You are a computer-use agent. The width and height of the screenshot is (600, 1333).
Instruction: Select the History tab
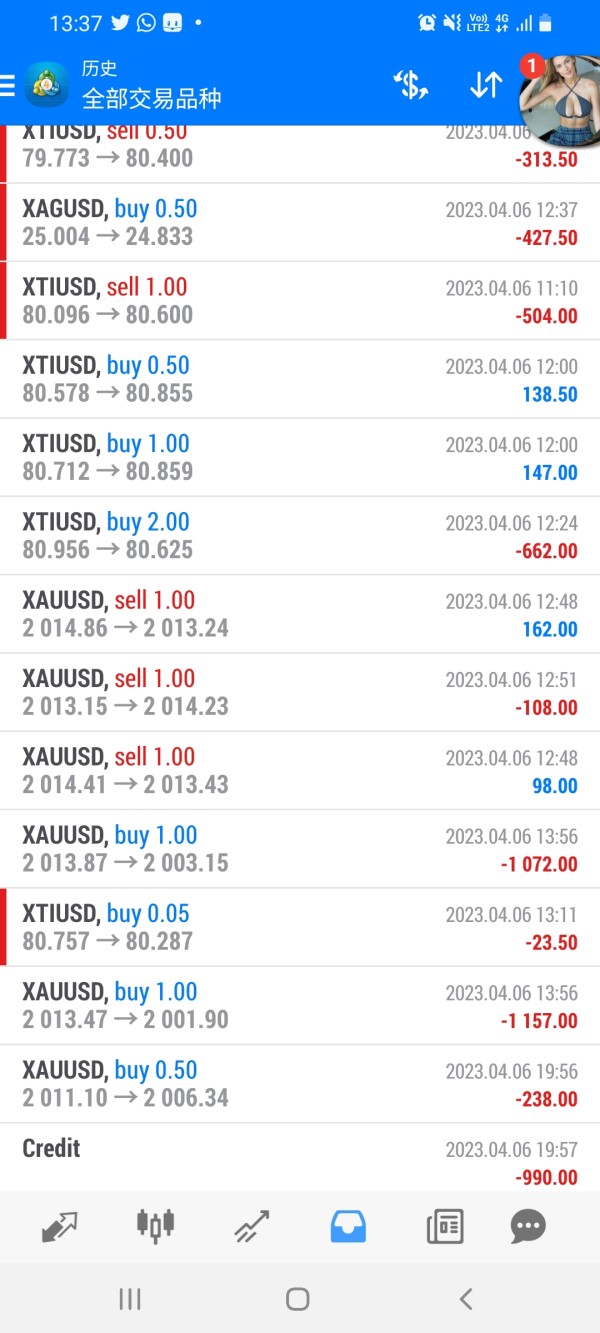pos(348,1225)
